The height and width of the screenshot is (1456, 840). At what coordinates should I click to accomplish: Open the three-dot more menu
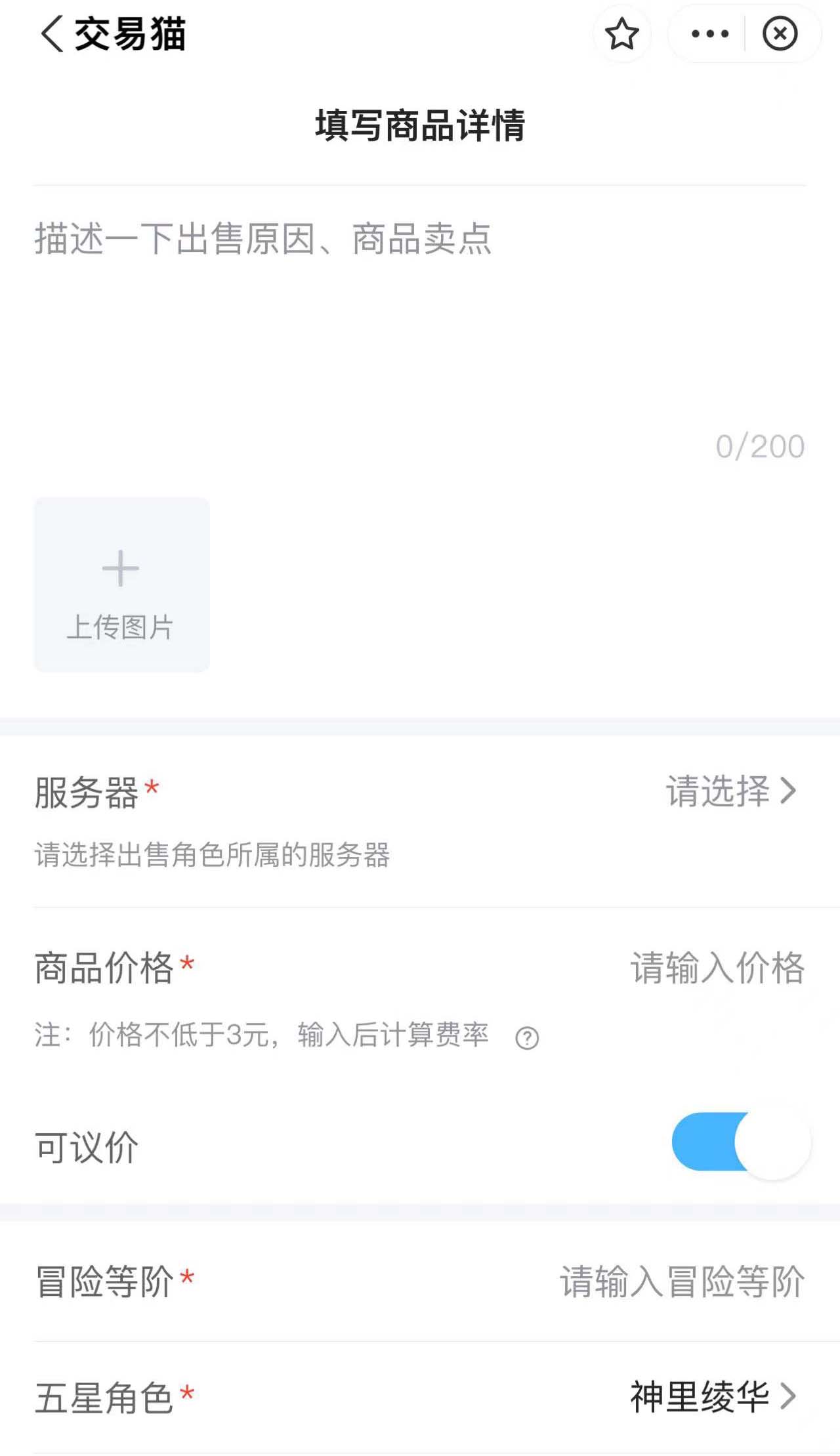coord(709,34)
